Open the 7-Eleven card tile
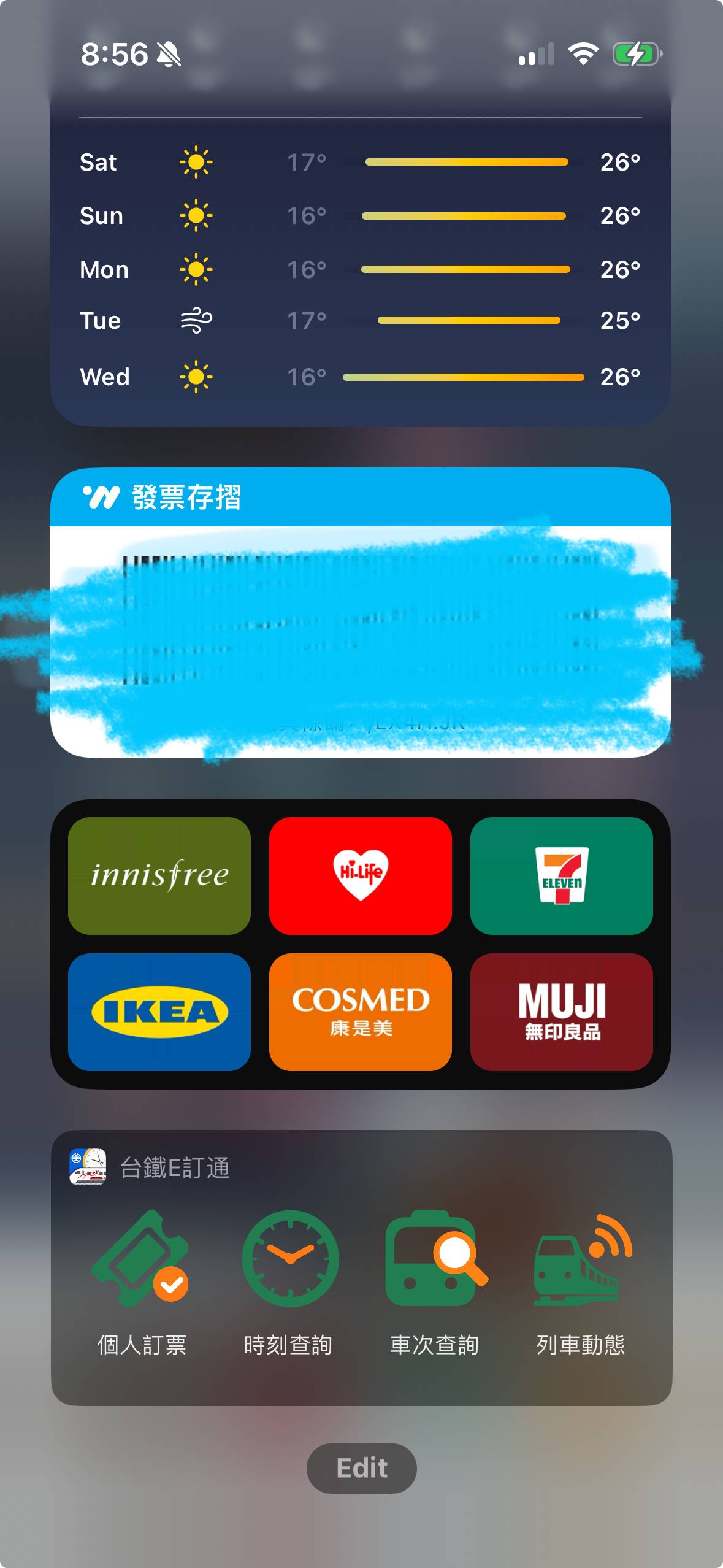The height and width of the screenshot is (1568, 723). coord(561,875)
